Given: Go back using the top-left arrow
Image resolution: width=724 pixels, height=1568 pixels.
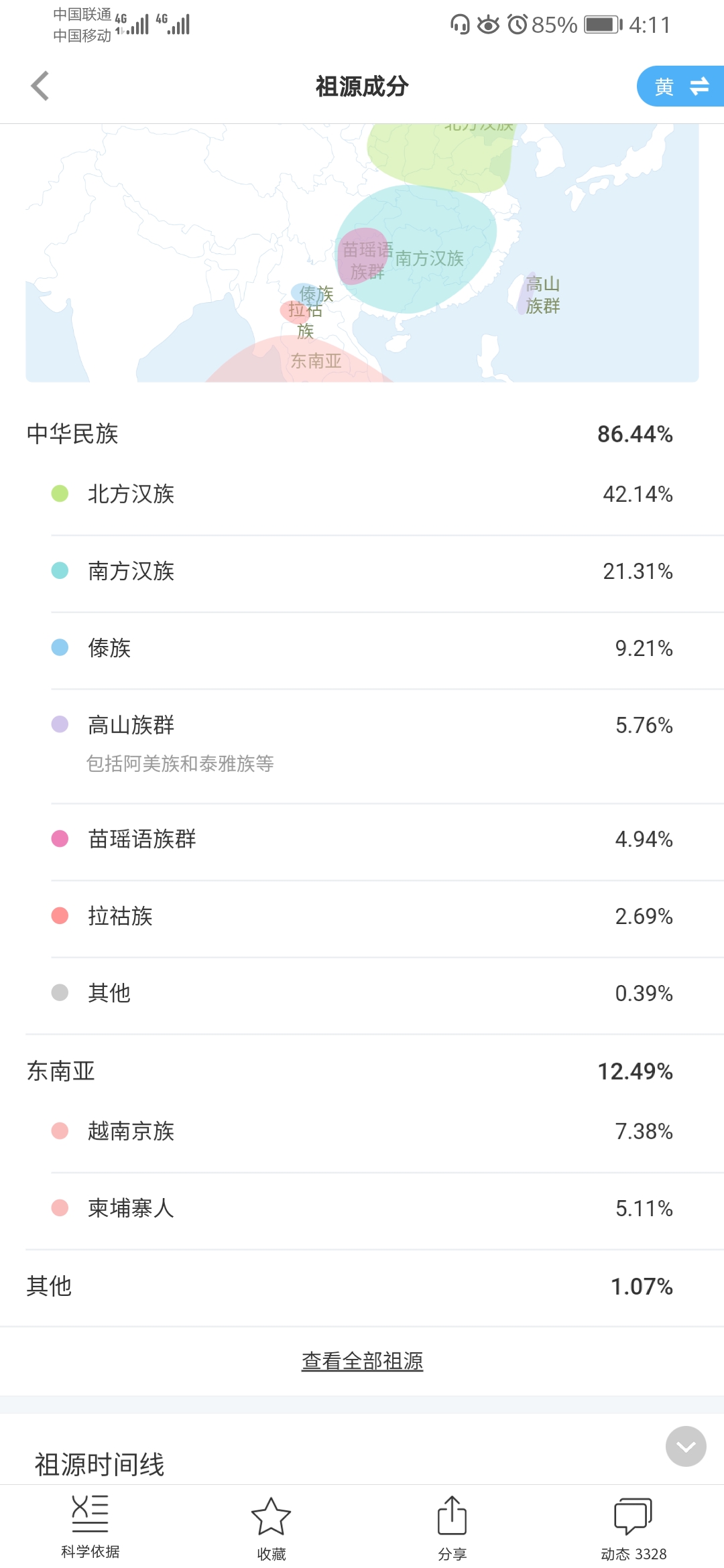Looking at the screenshot, I should [x=40, y=86].
